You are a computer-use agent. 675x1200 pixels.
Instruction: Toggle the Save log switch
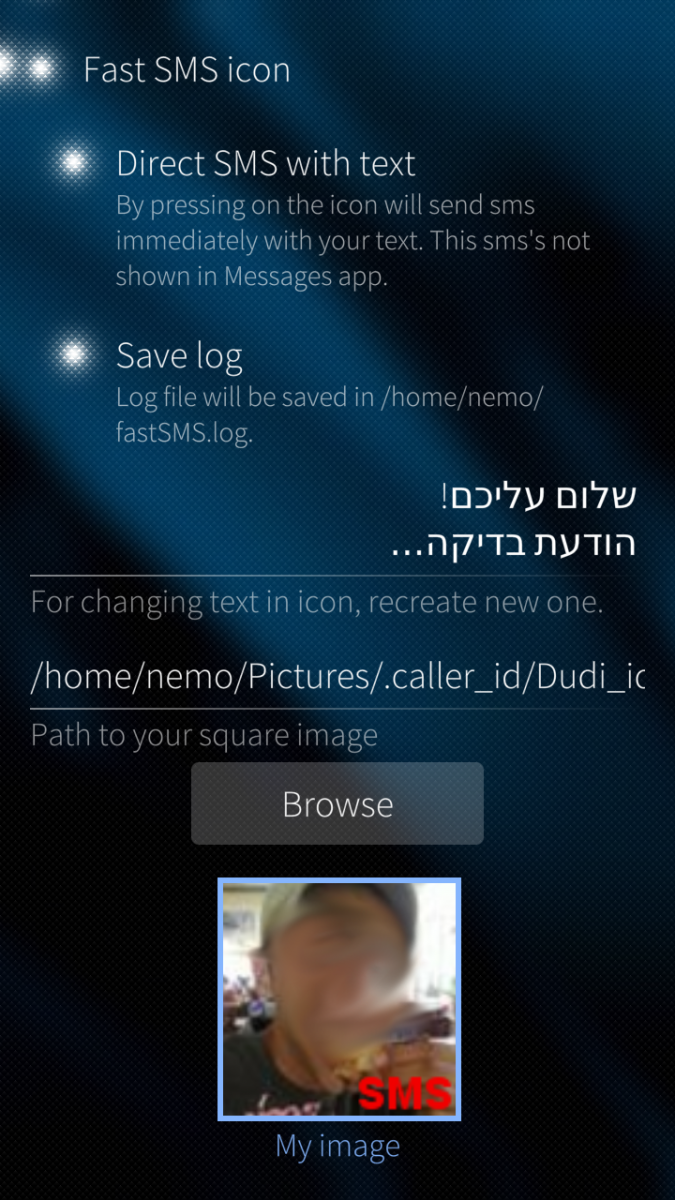(72, 354)
